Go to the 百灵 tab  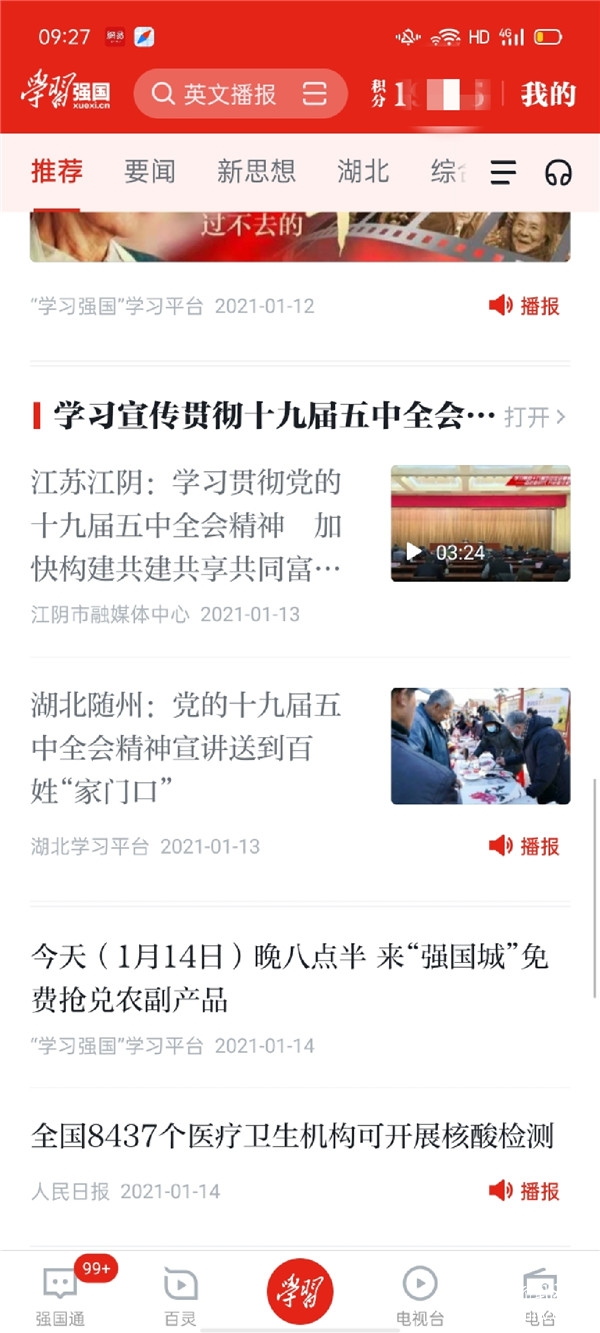click(180, 1294)
